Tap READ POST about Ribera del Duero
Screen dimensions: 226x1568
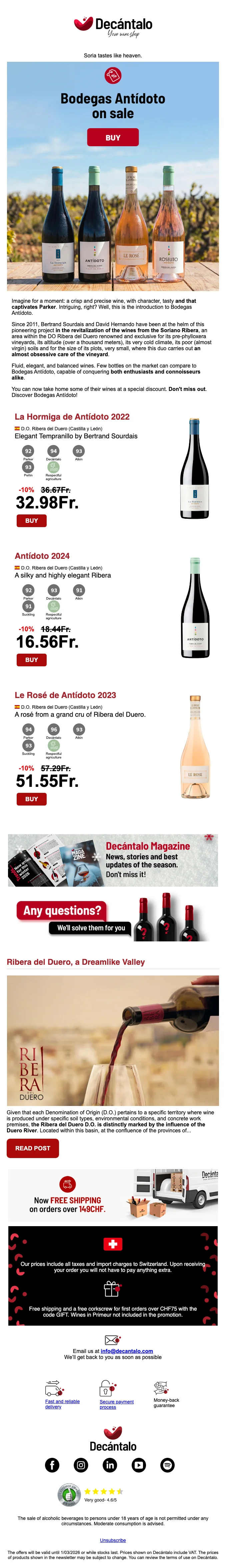pos(33,1148)
